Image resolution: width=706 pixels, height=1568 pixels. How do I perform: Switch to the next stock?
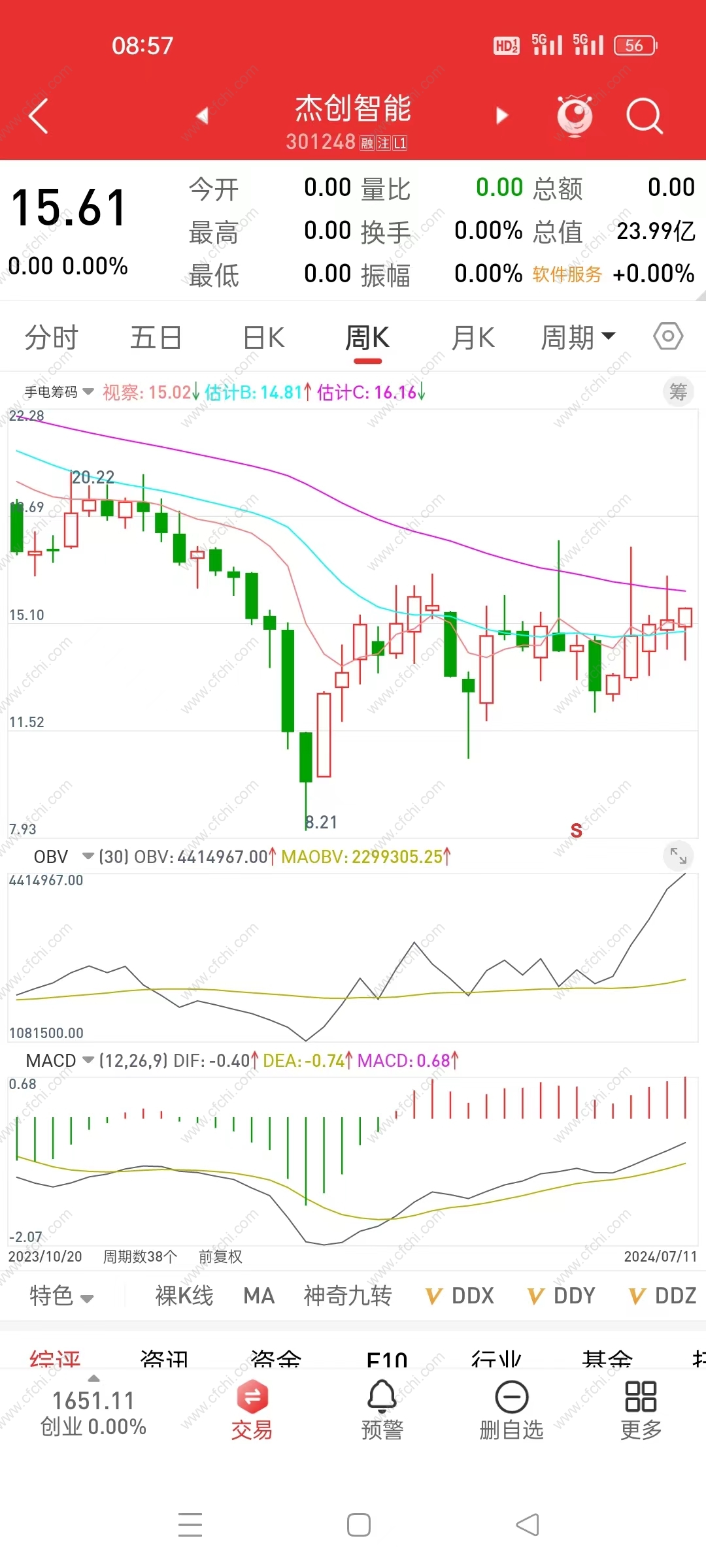tap(501, 116)
